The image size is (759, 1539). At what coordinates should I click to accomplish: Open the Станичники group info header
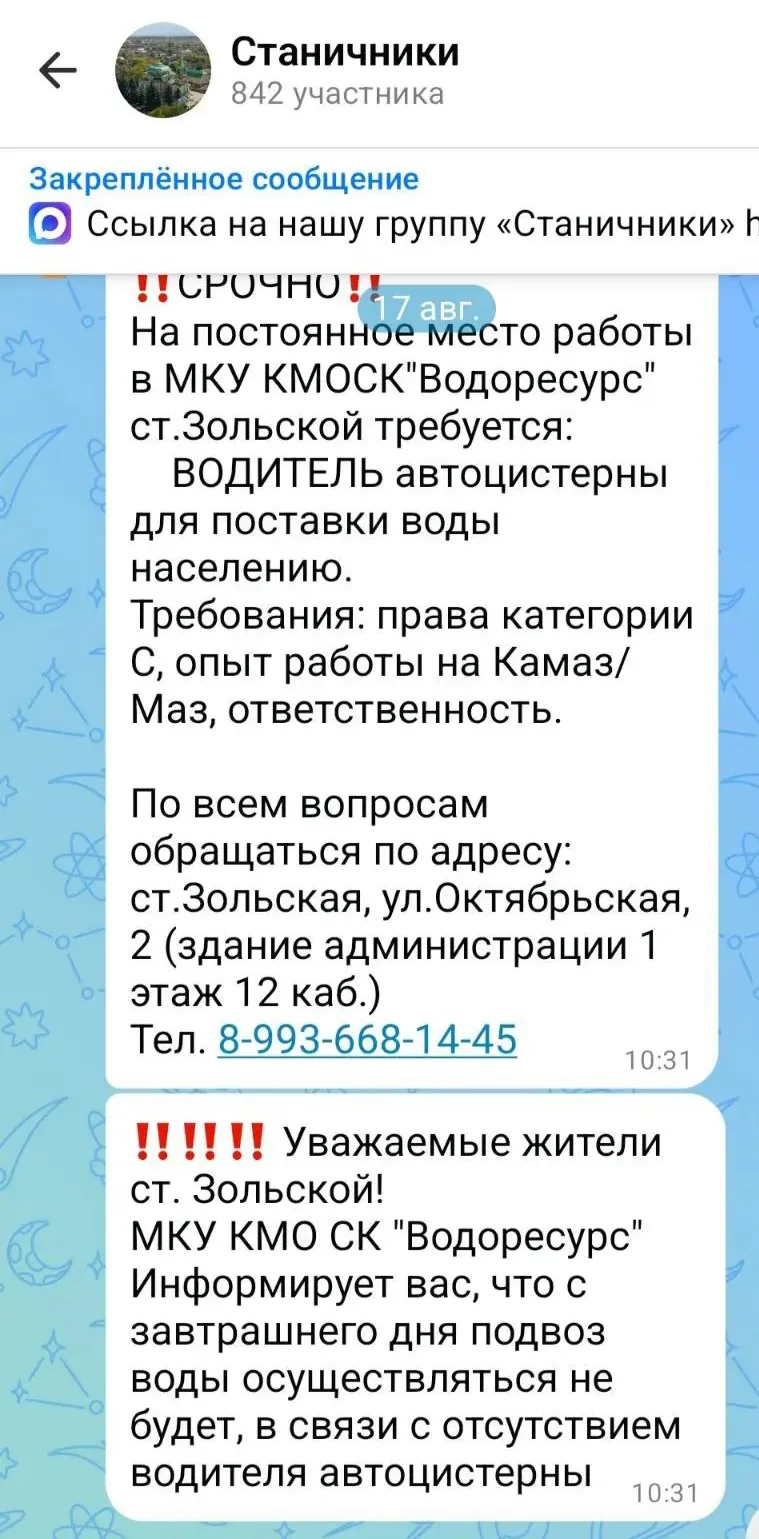345,70
